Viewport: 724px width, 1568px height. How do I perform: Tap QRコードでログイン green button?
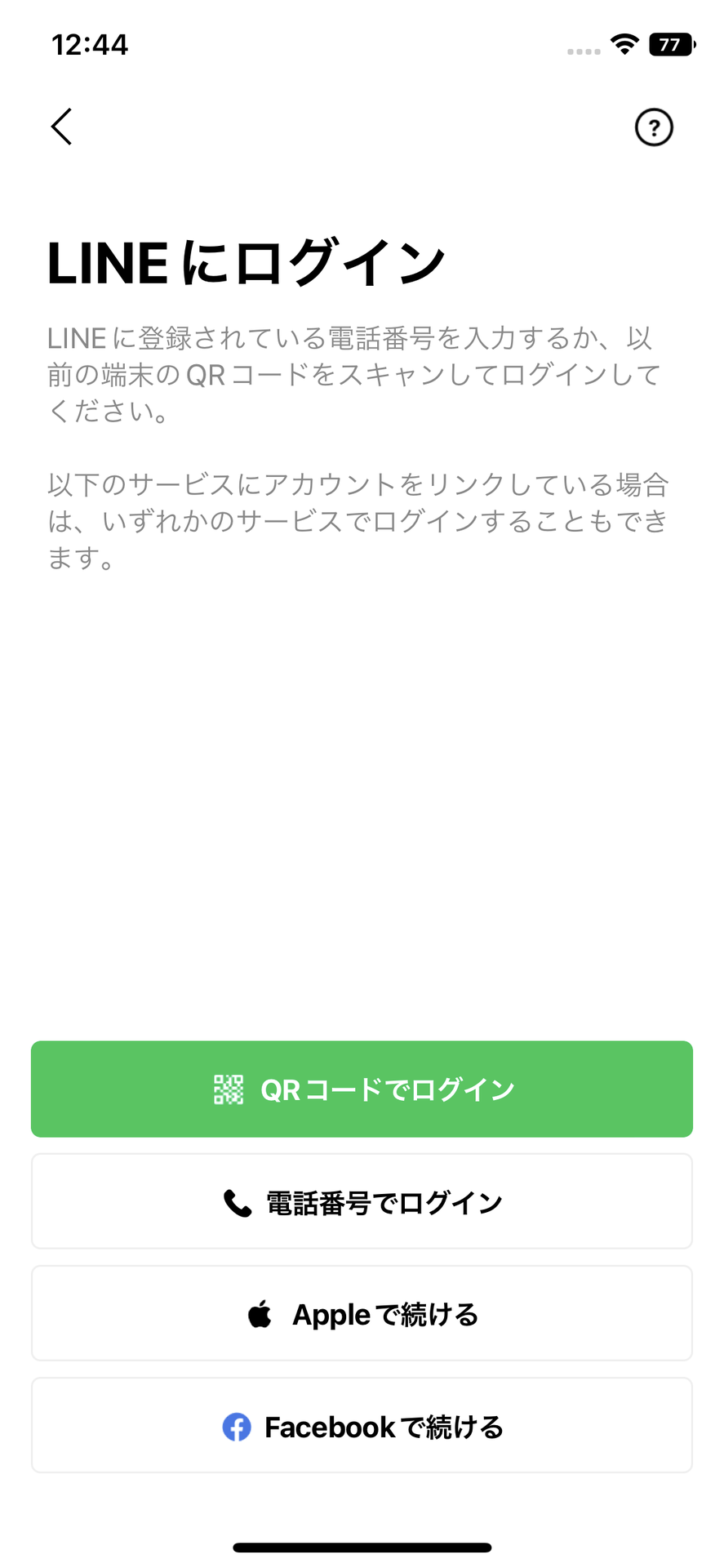tap(362, 1089)
